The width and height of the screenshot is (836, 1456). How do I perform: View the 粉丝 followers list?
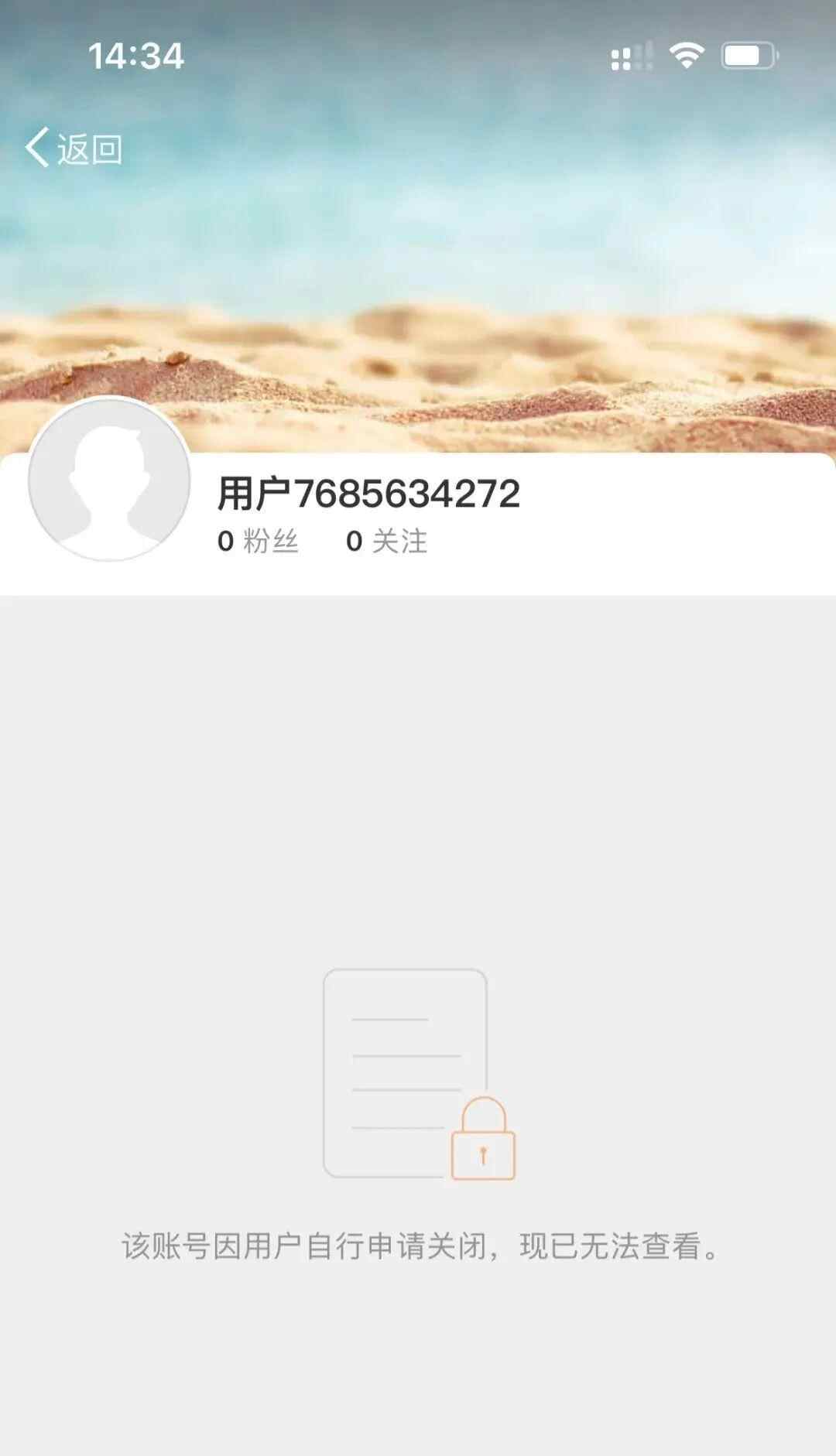click(259, 542)
